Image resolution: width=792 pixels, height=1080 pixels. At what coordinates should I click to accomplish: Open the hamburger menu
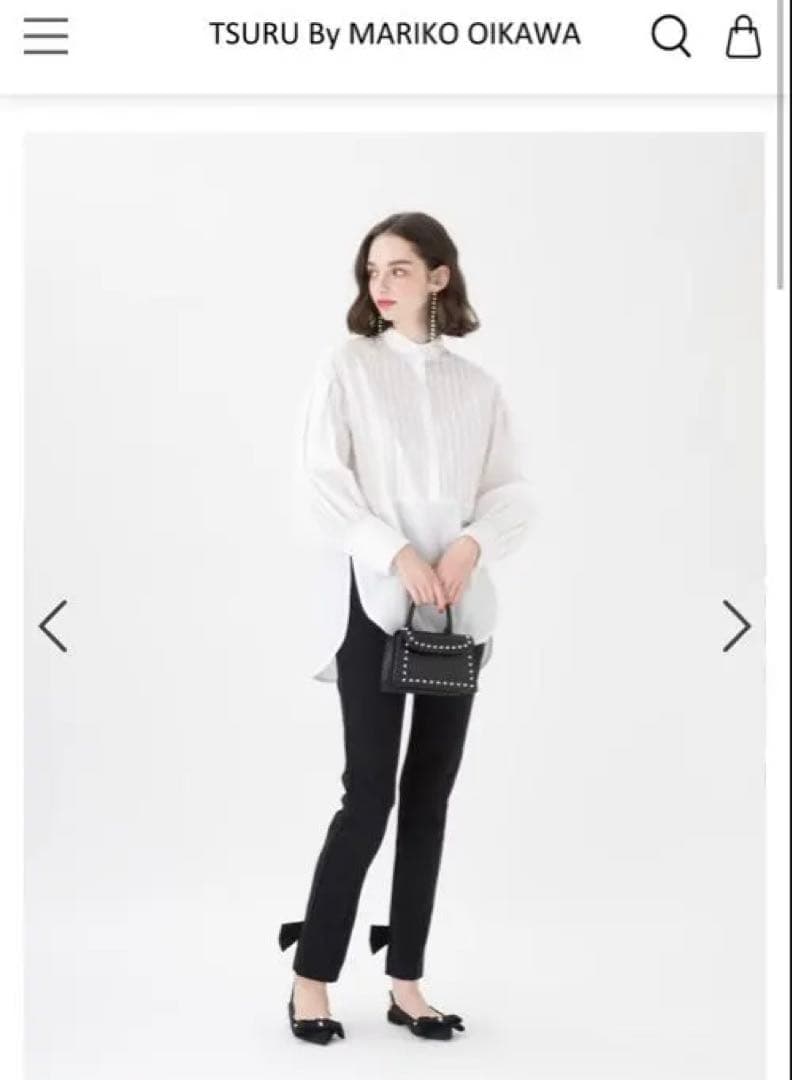[x=46, y=35]
